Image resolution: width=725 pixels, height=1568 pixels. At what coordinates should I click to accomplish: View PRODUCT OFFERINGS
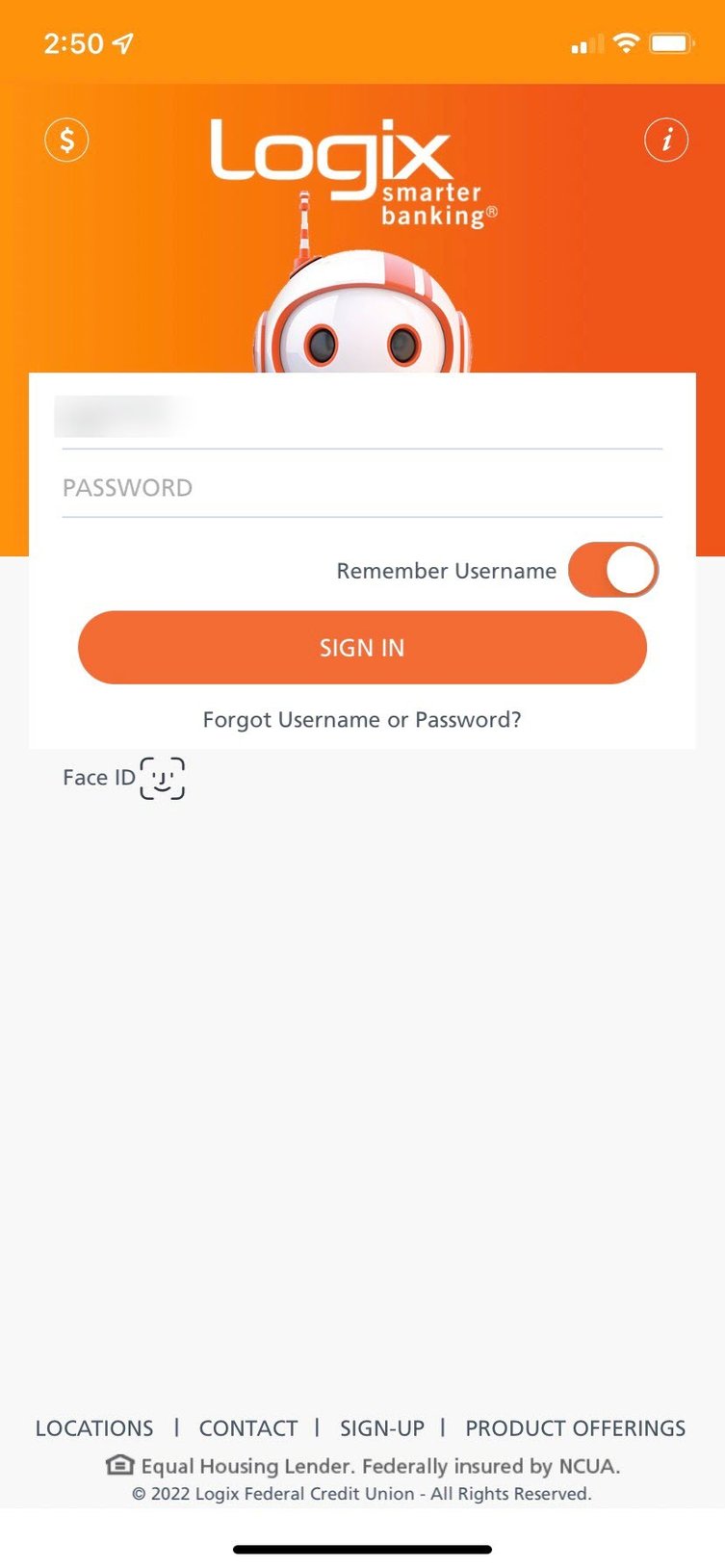574,1428
